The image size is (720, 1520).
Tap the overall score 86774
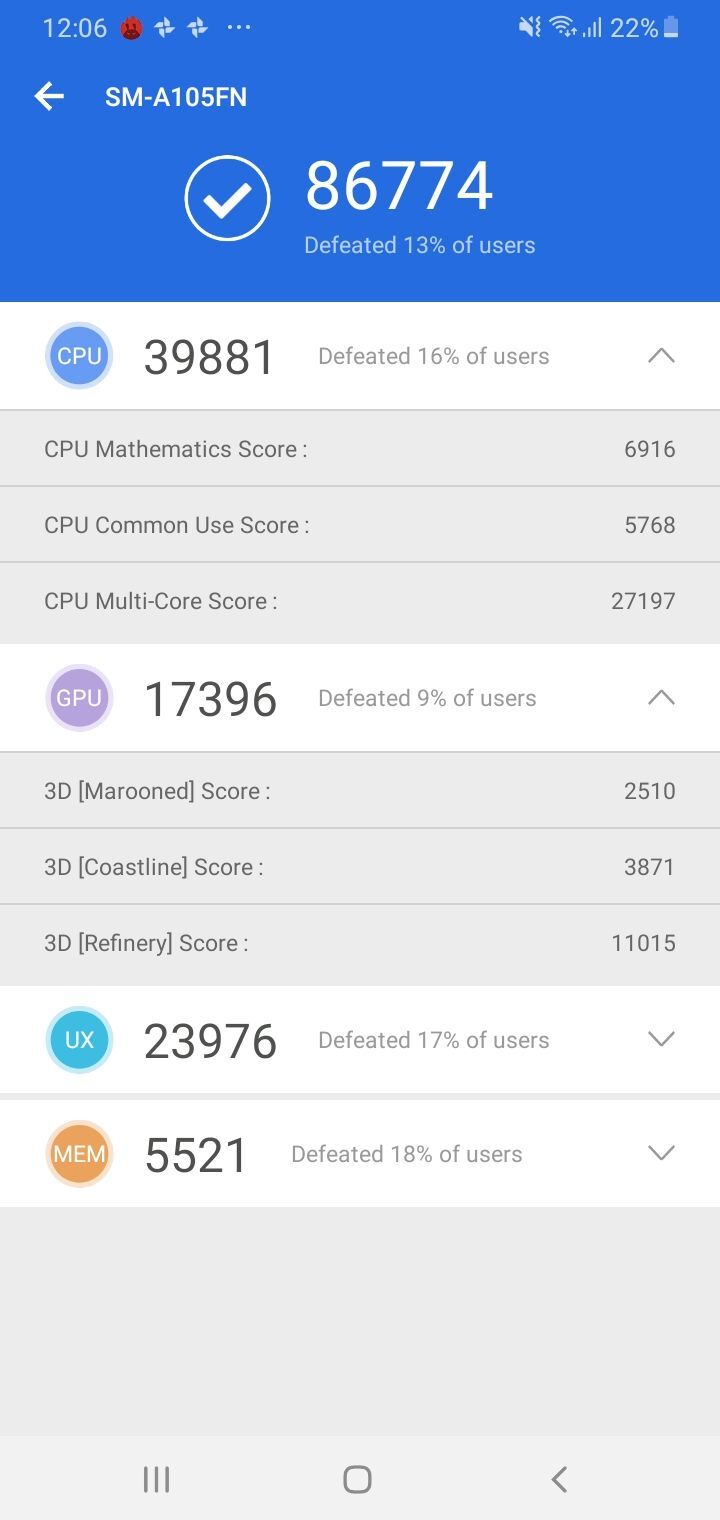click(400, 184)
